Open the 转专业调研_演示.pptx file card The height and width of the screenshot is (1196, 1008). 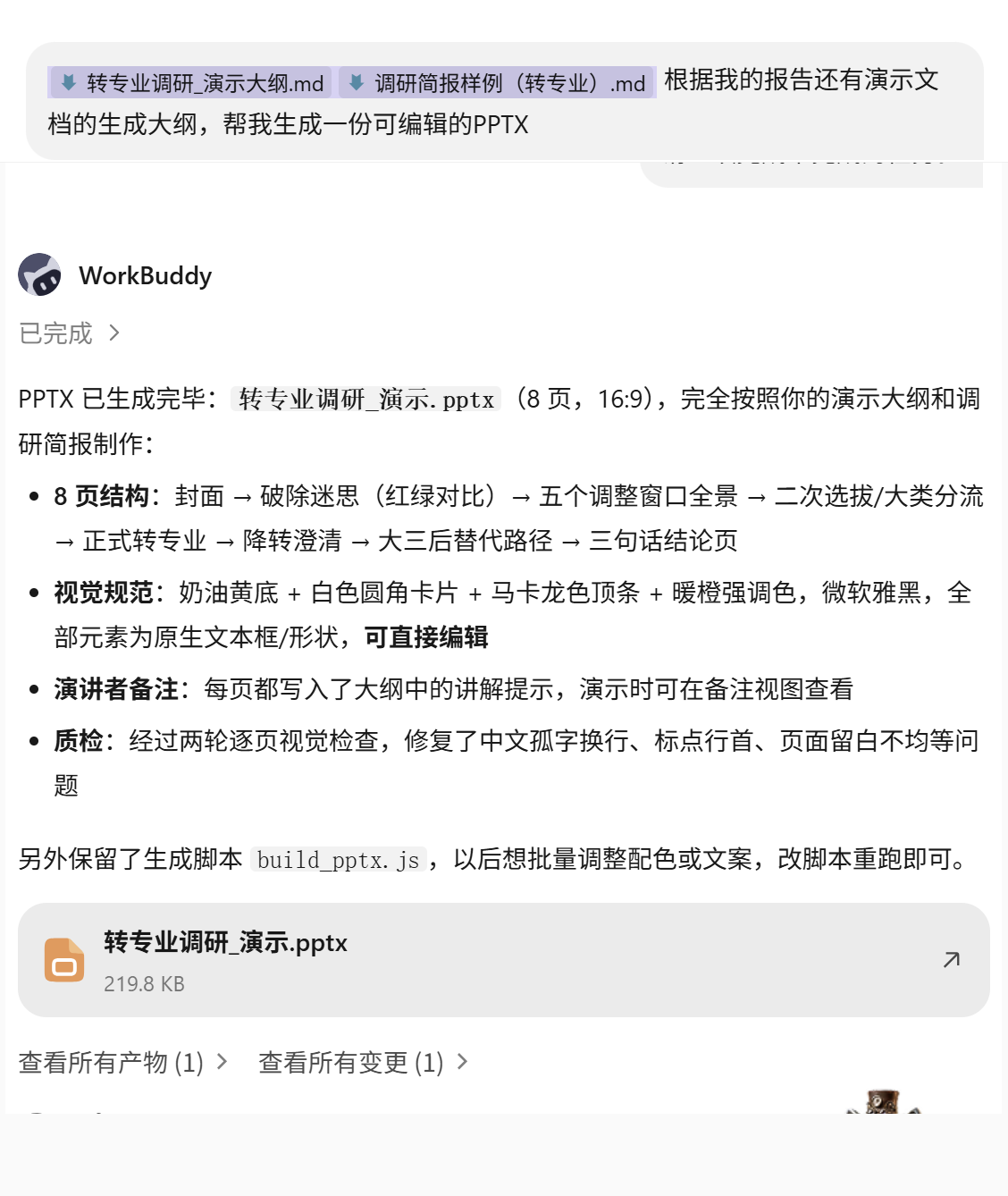[x=503, y=960]
